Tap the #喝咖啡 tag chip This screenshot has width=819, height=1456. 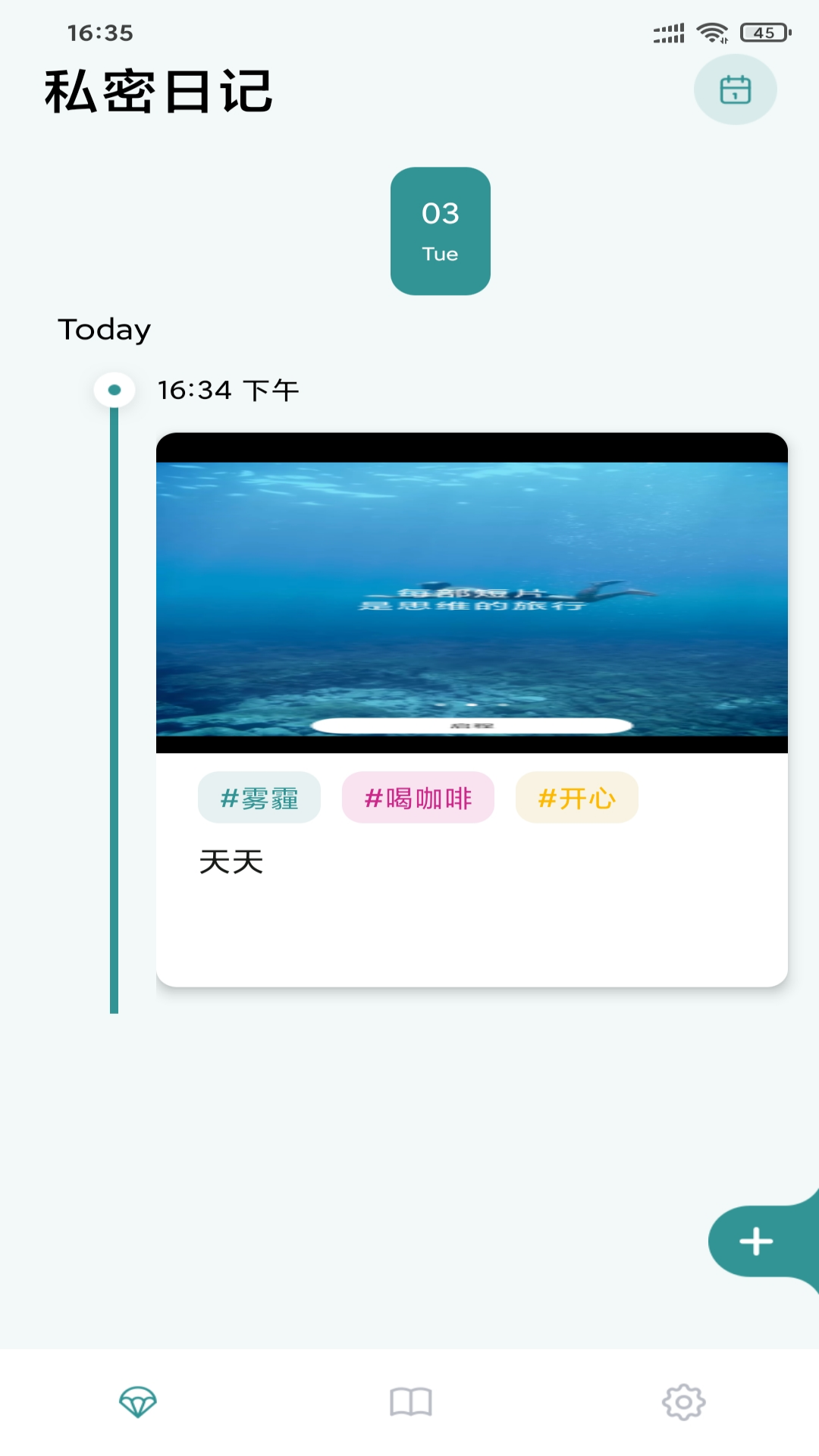click(418, 798)
